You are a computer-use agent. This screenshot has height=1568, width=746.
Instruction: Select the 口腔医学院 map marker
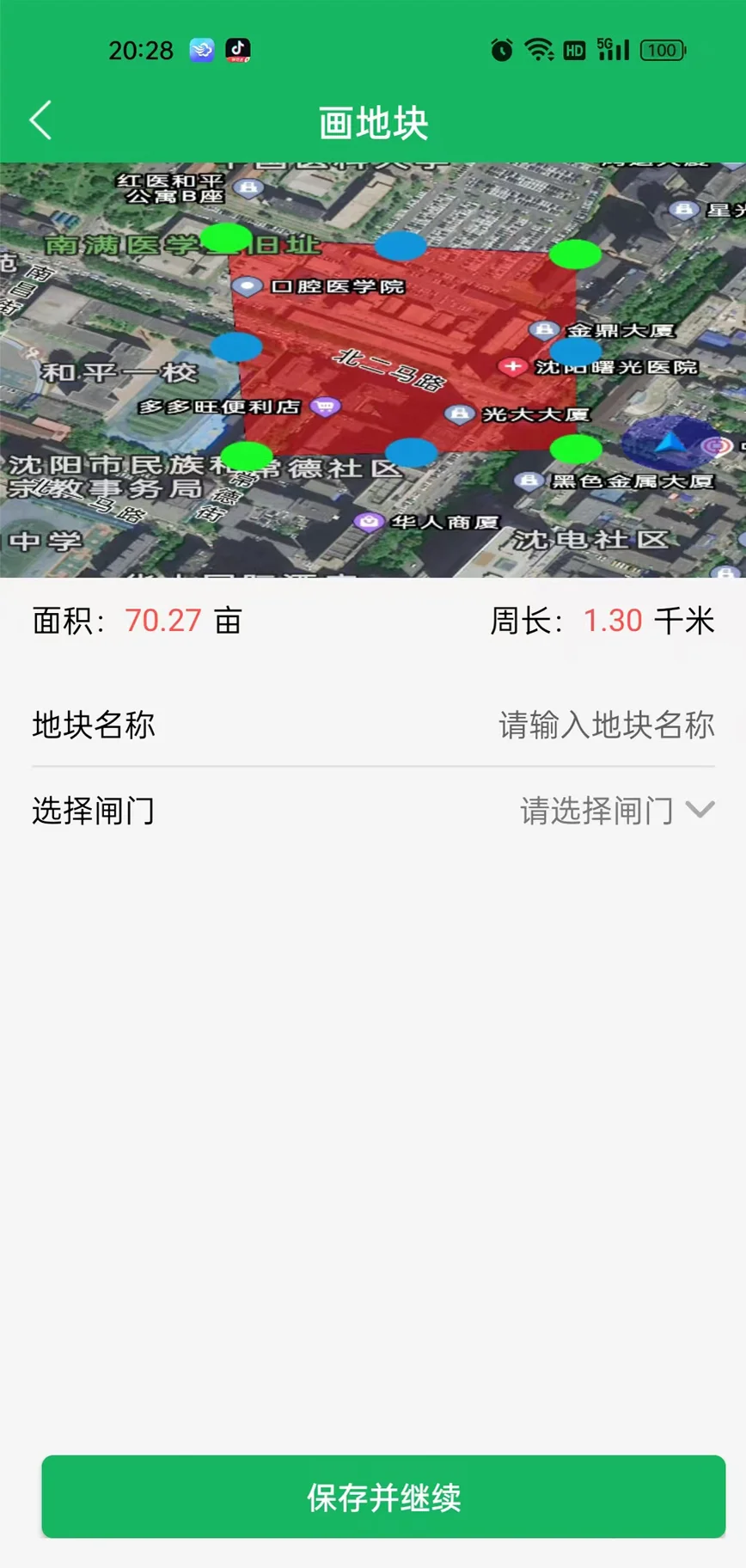(247, 284)
